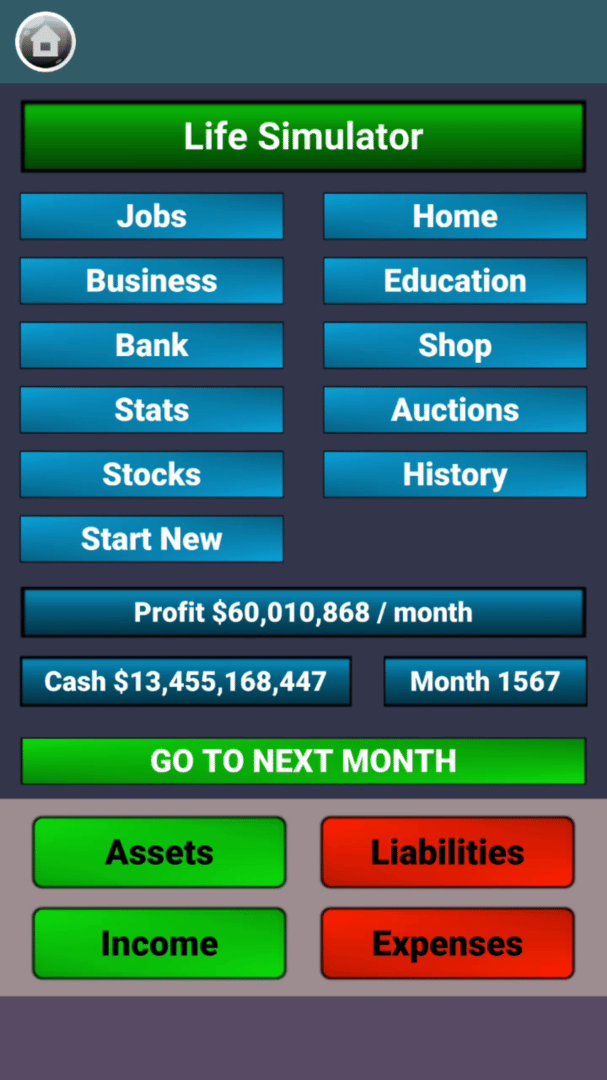Image resolution: width=607 pixels, height=1080 pixels.
Task: Browse the Auctions
Action: pos(455,410)
